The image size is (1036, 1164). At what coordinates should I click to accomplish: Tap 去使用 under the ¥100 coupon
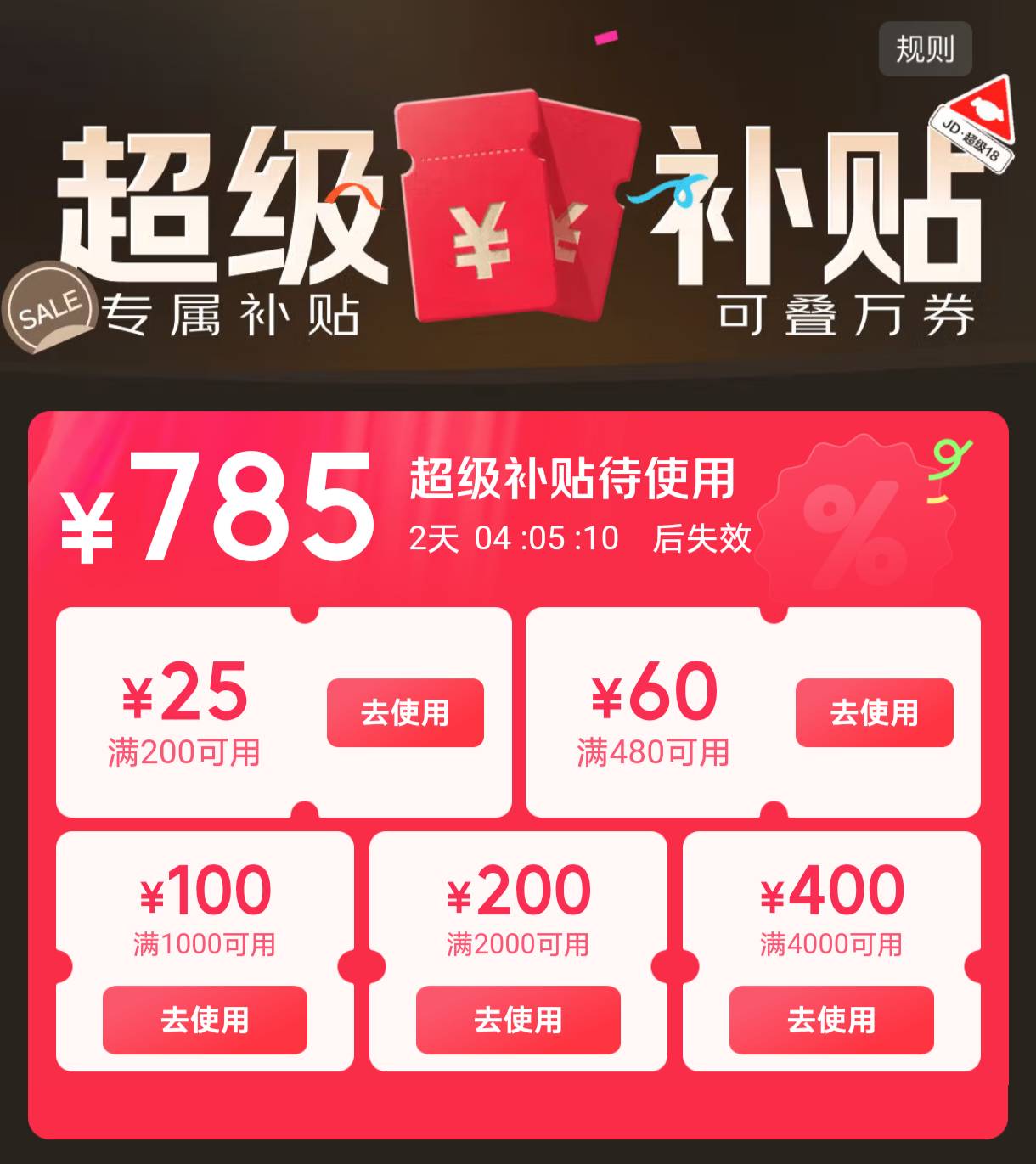coord(205,1019)
